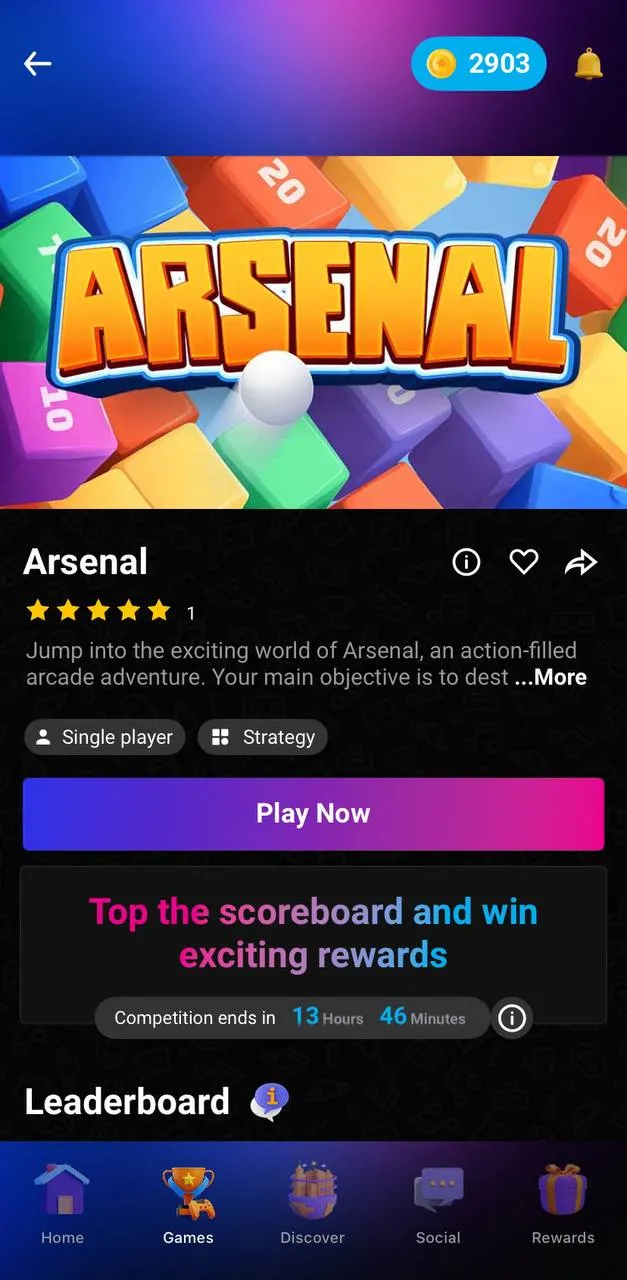Screen dimensions: 627x1280
Task: Start the game with Play Now
Action: point(313,814)
